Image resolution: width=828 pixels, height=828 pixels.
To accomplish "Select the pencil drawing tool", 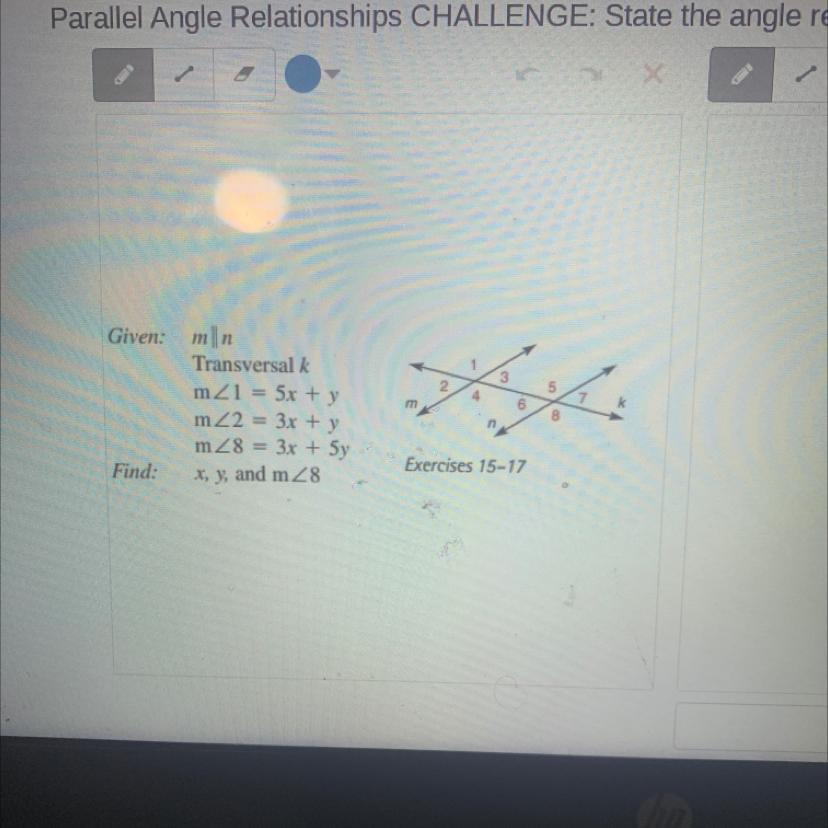I will coord(124,75).
